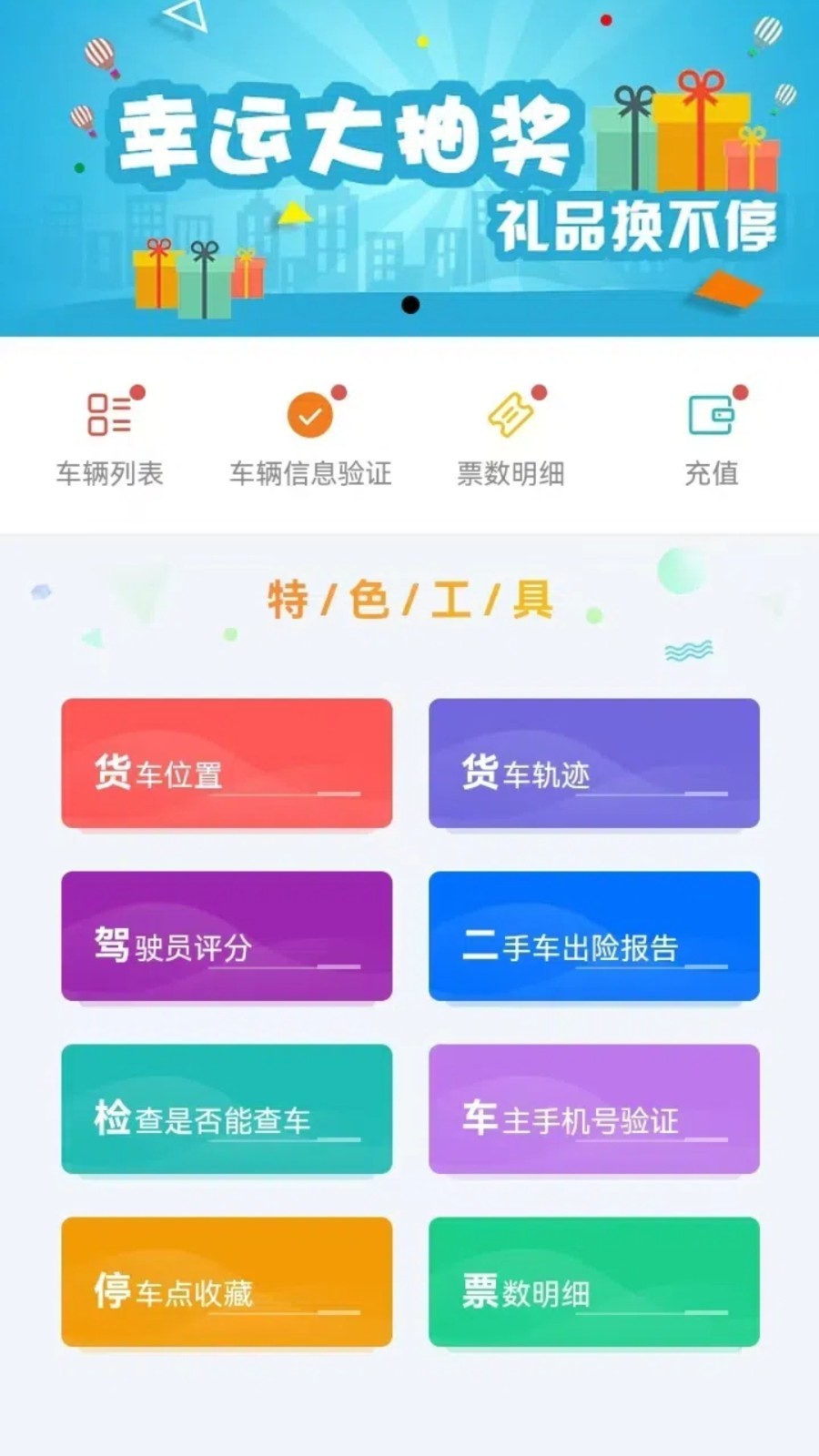The width and height of the screenshot is (819, 1456).
Task: Click the 车辆信息验证 text label
Action: point(310,474)
